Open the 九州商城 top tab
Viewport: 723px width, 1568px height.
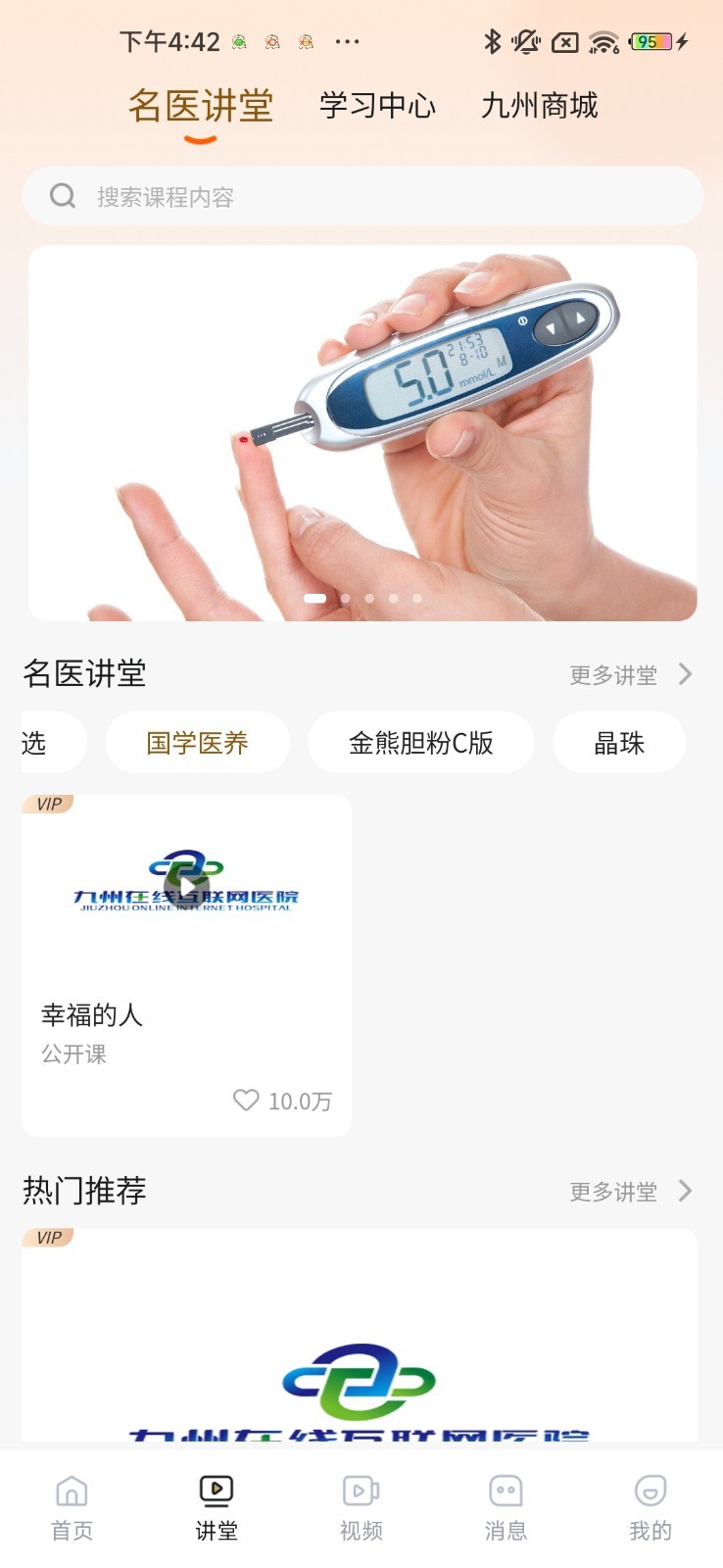tap(539, 106)
